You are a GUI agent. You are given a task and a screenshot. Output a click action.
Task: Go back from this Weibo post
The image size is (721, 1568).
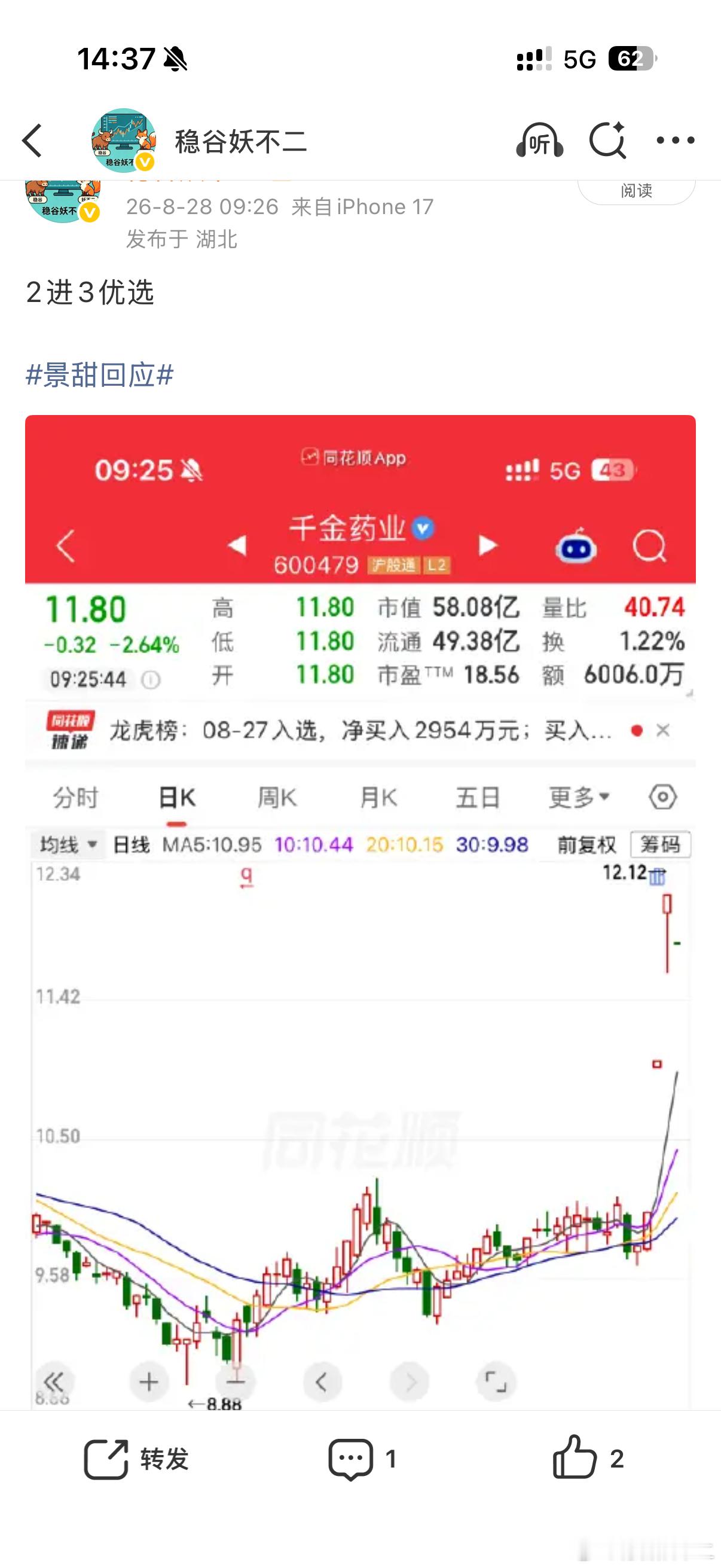pyautogui.click(x=33, y=141)
